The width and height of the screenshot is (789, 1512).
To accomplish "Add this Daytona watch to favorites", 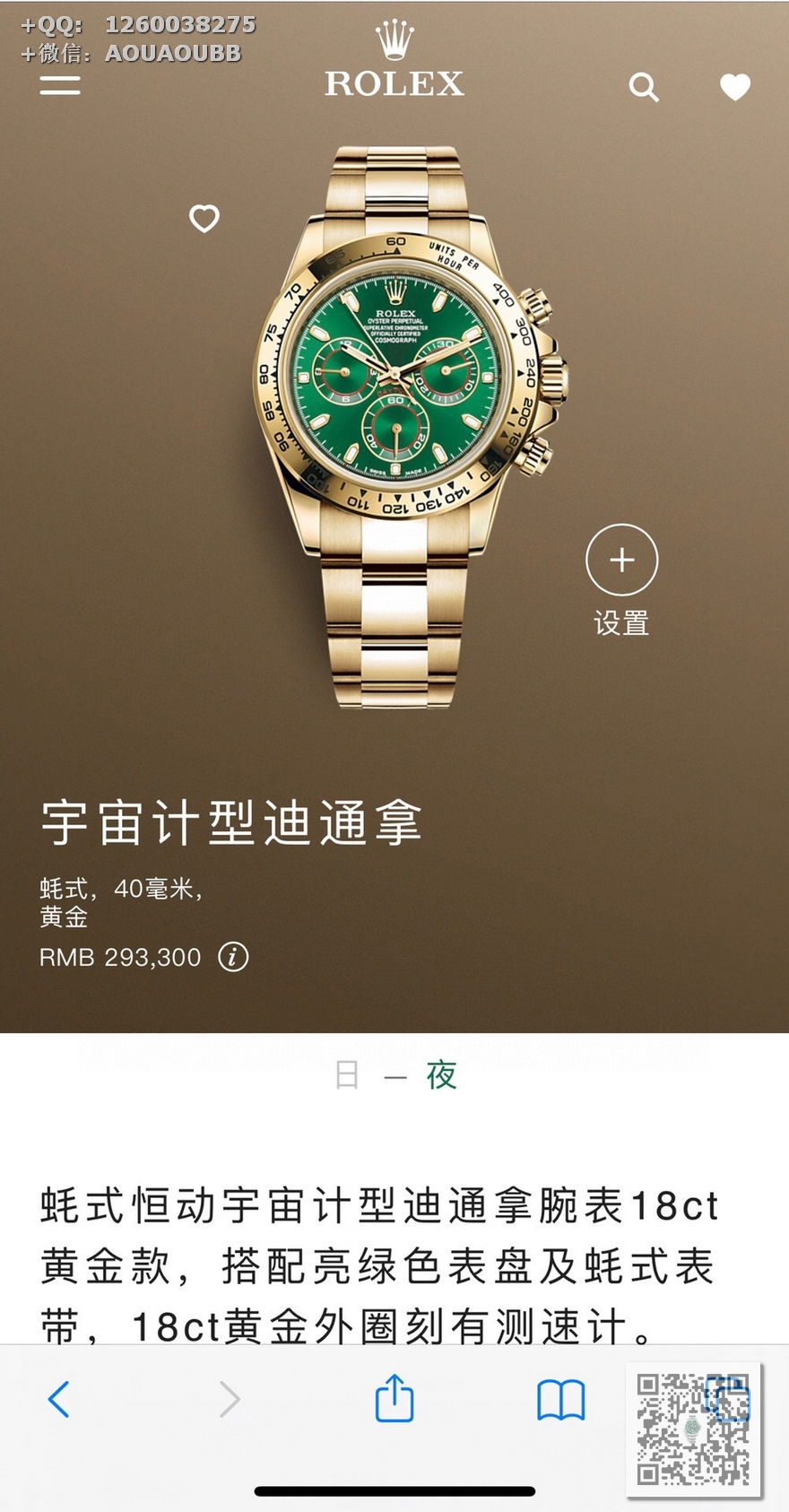I will pyautogui.click(x=204, y=218).
